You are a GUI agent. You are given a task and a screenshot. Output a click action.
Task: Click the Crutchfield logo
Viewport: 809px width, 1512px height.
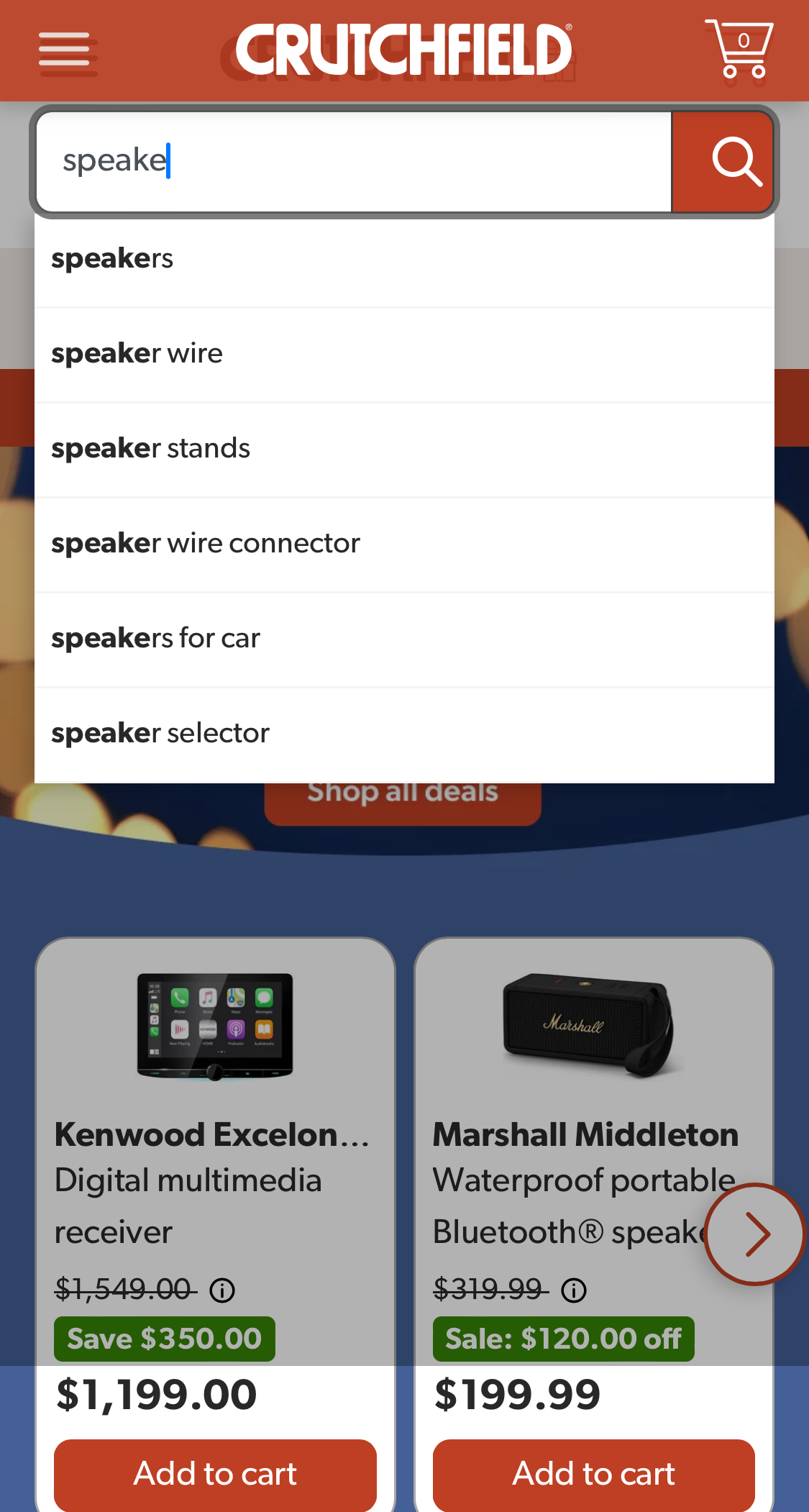404,49
